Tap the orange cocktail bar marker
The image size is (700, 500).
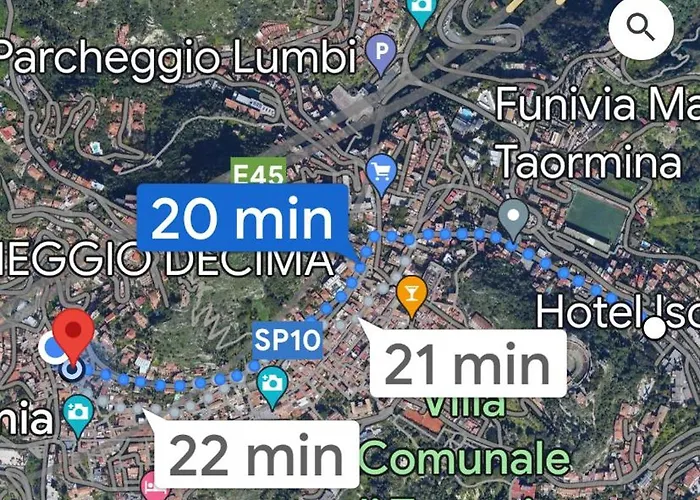pos(410,292)
